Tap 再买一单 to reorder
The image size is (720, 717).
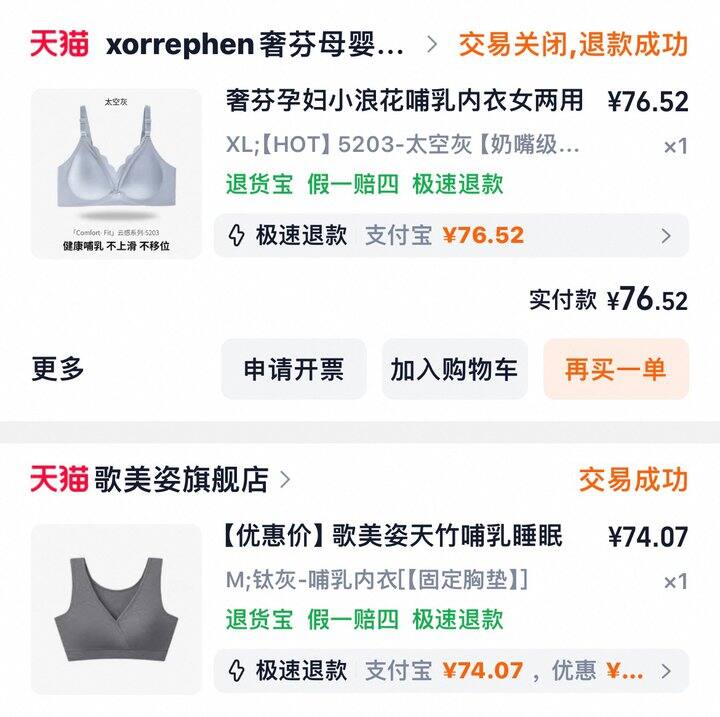pyautogui.click(x=615, y=369)
